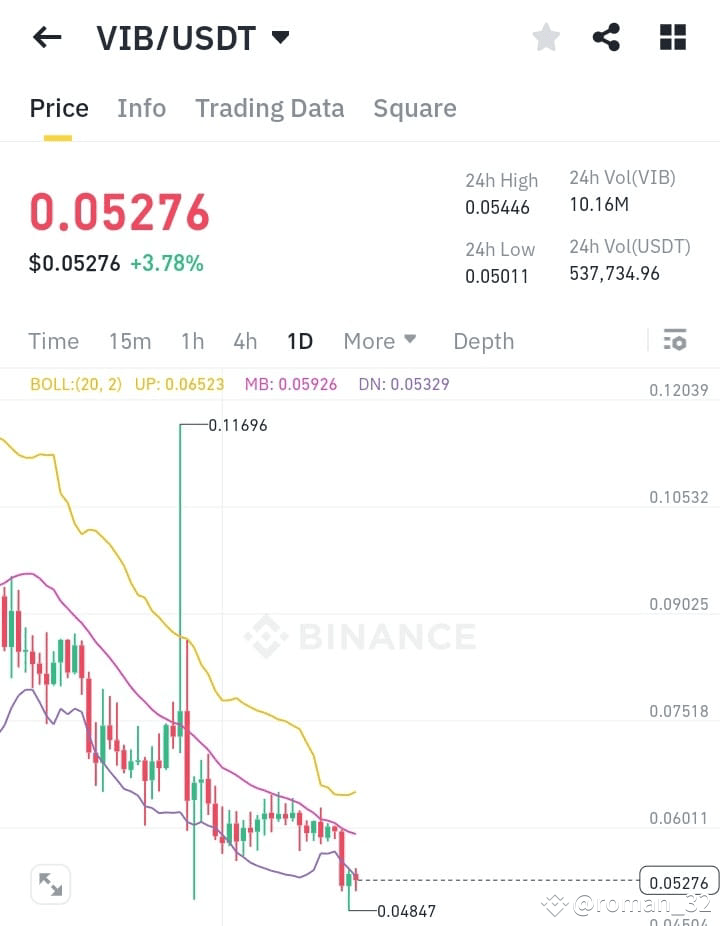
Task: Open the apps grid icon top right
Action: click(672, 36)
